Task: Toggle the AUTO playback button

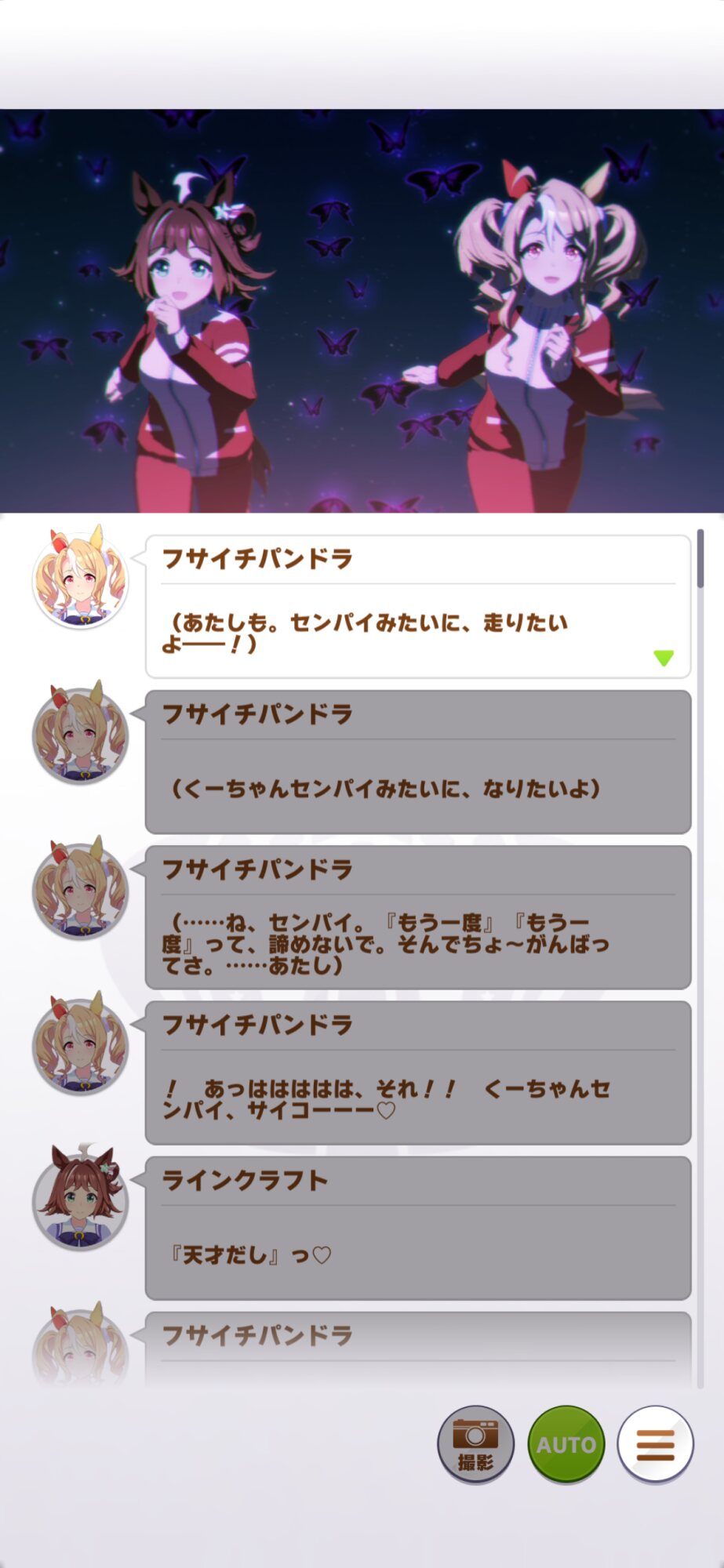Action: (x=566, y=1444)
